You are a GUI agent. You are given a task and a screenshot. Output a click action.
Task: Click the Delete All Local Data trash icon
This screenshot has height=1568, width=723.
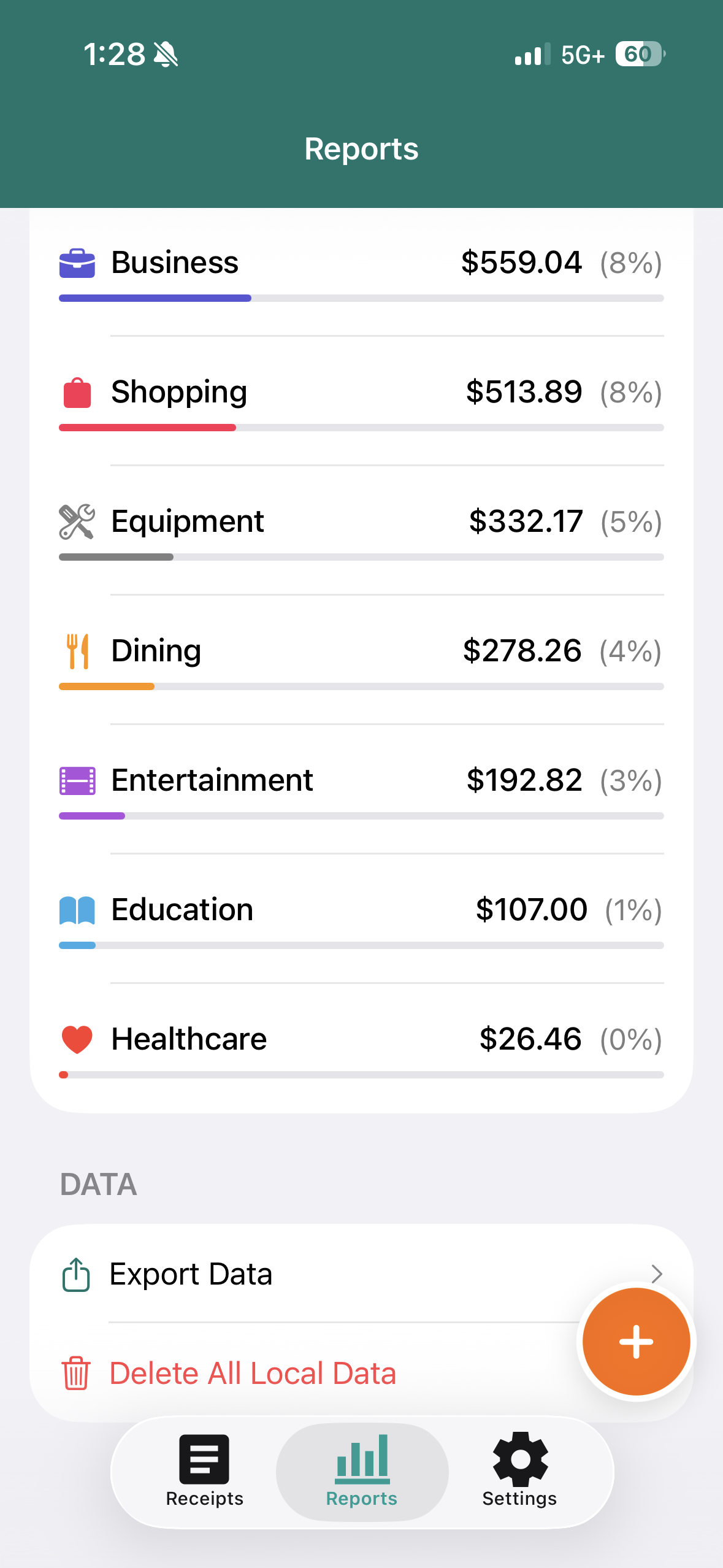pos(76,1373)
